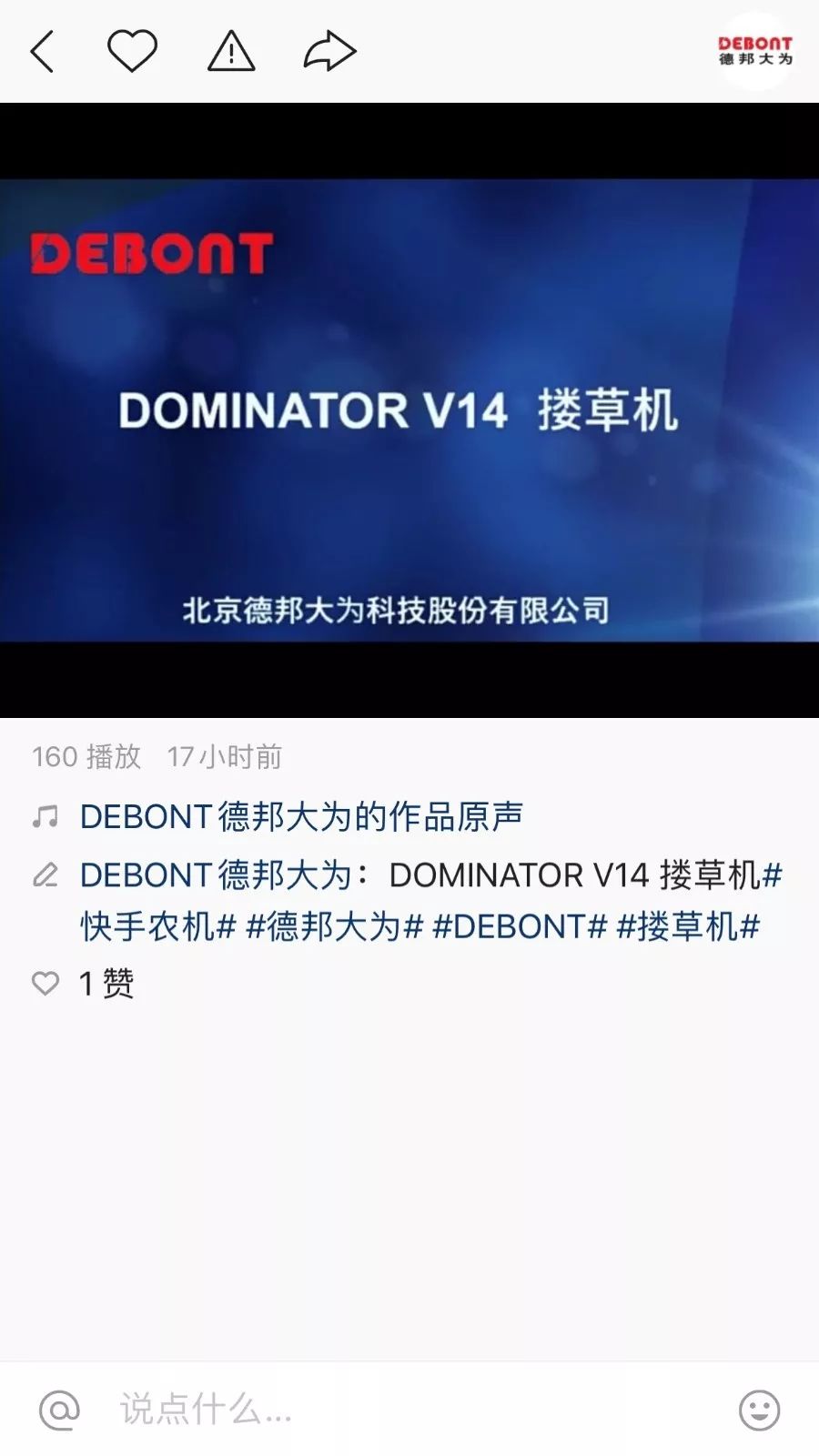819x1456 pixels.
Task: Open the DEBONT德邦大为 author name link
Action: (216, 875)
